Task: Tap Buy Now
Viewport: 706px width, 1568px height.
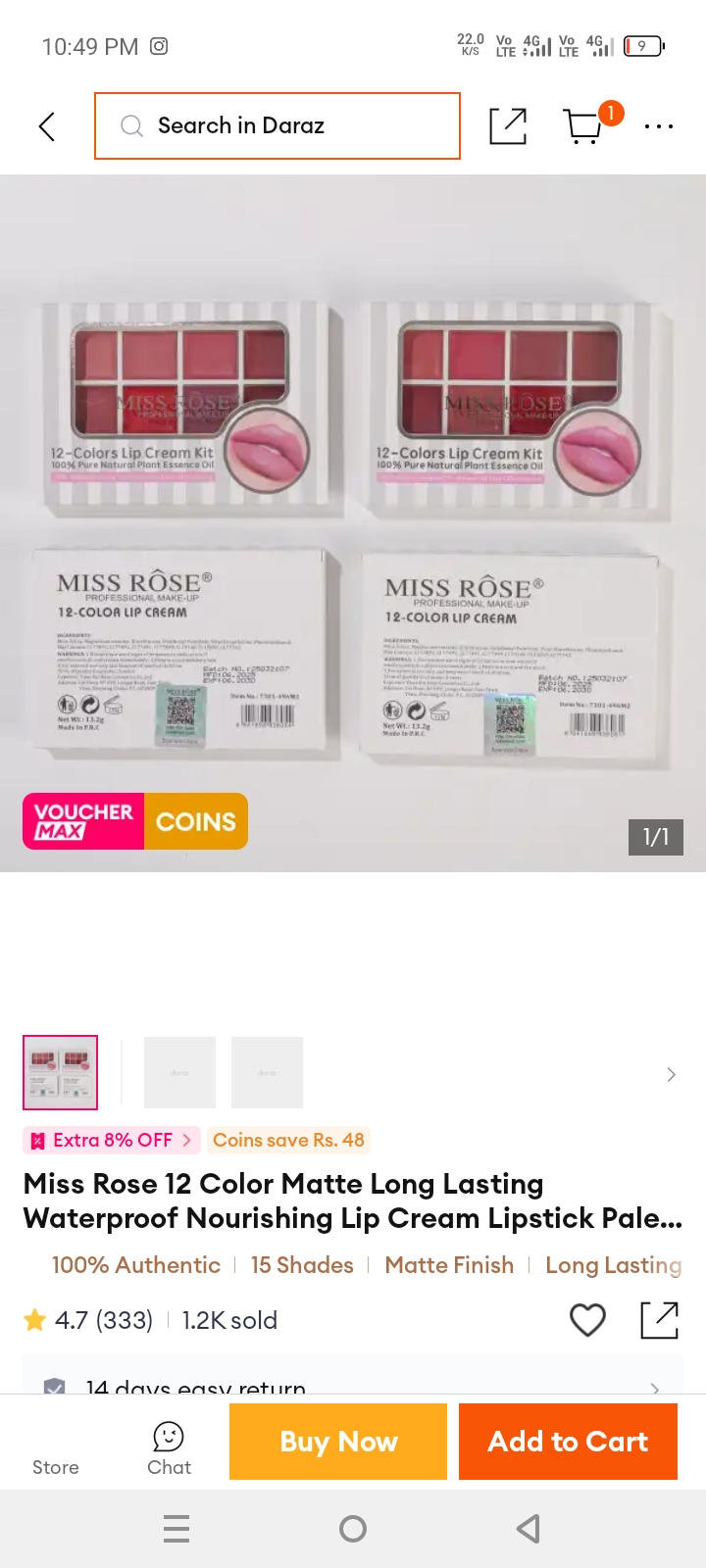Action: click(x=338, y=1442)
